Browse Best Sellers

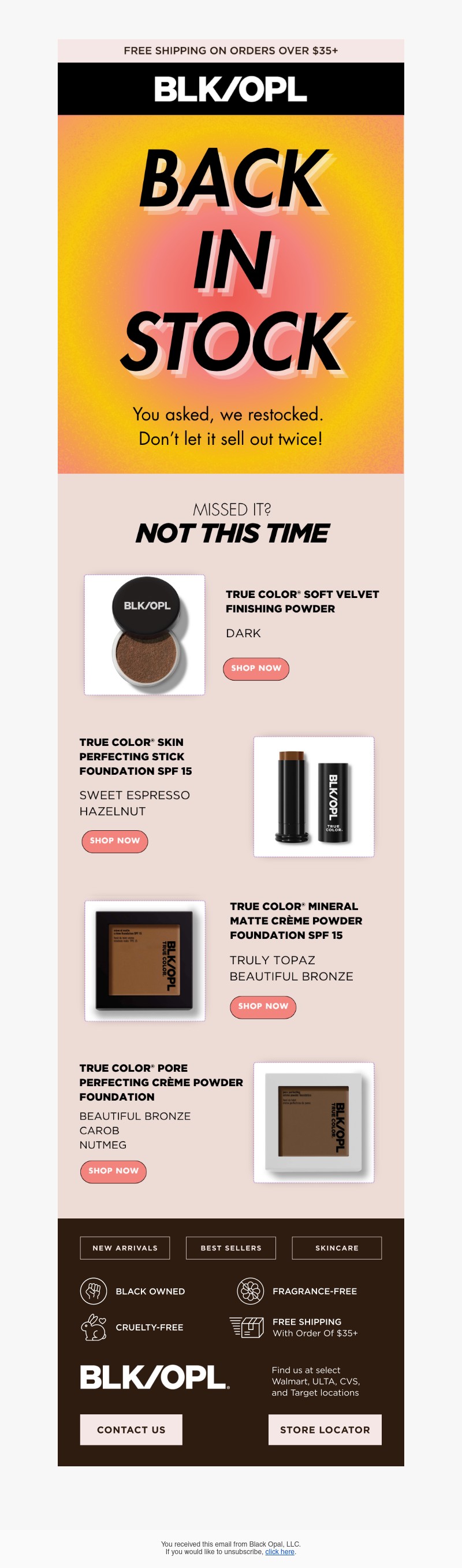coord(230,1248)
